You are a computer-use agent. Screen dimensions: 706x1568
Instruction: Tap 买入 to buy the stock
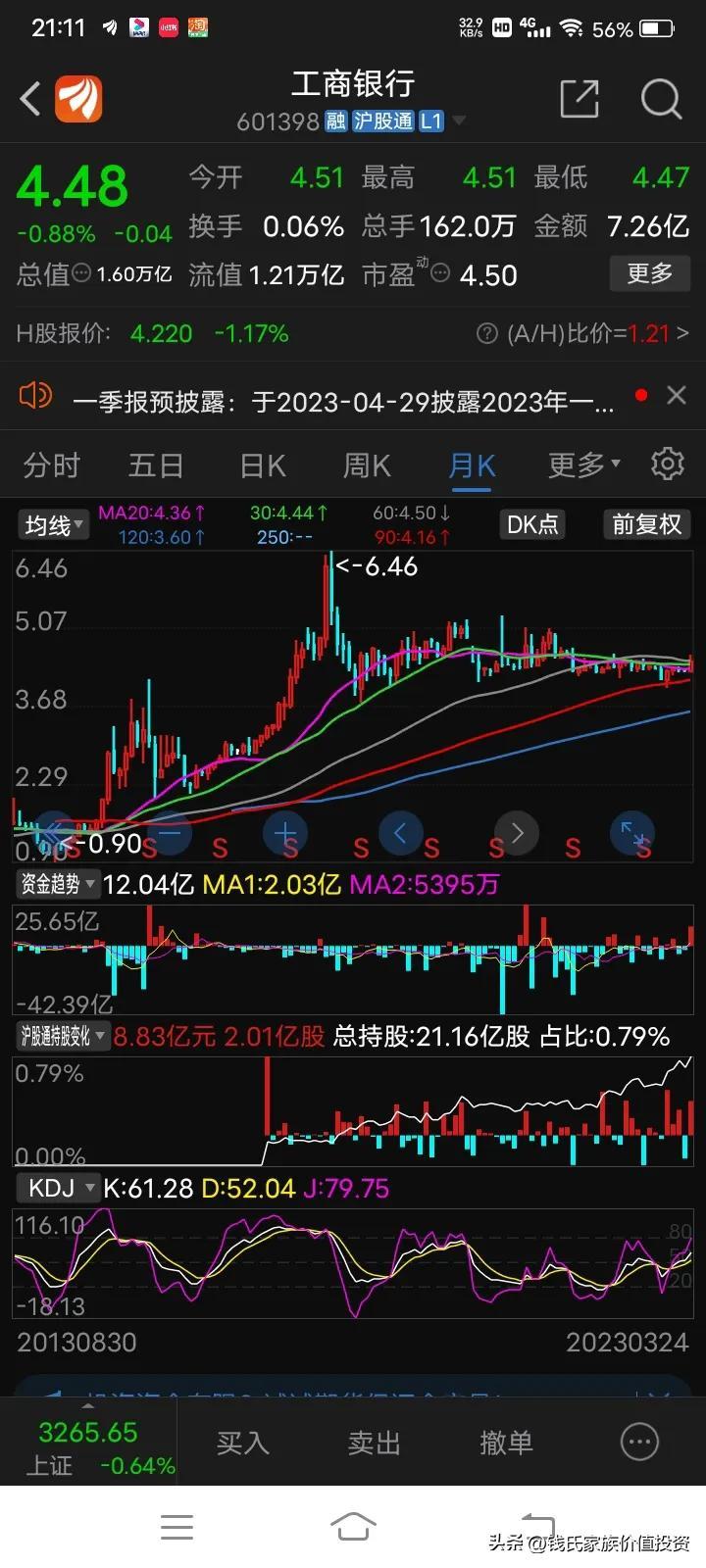[x=242, y=1442]
